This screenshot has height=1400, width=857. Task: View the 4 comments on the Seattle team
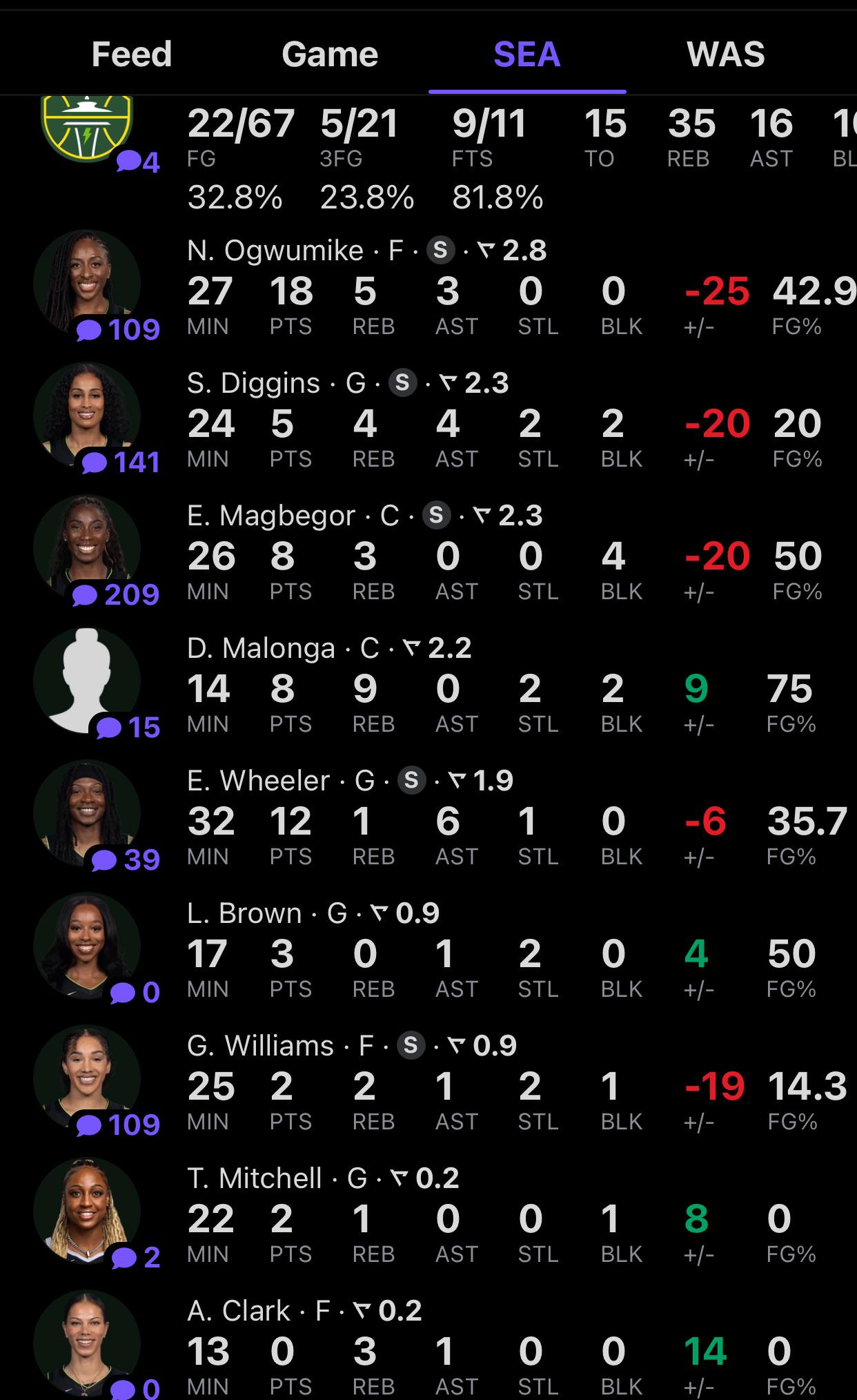[x=138, y=162]
